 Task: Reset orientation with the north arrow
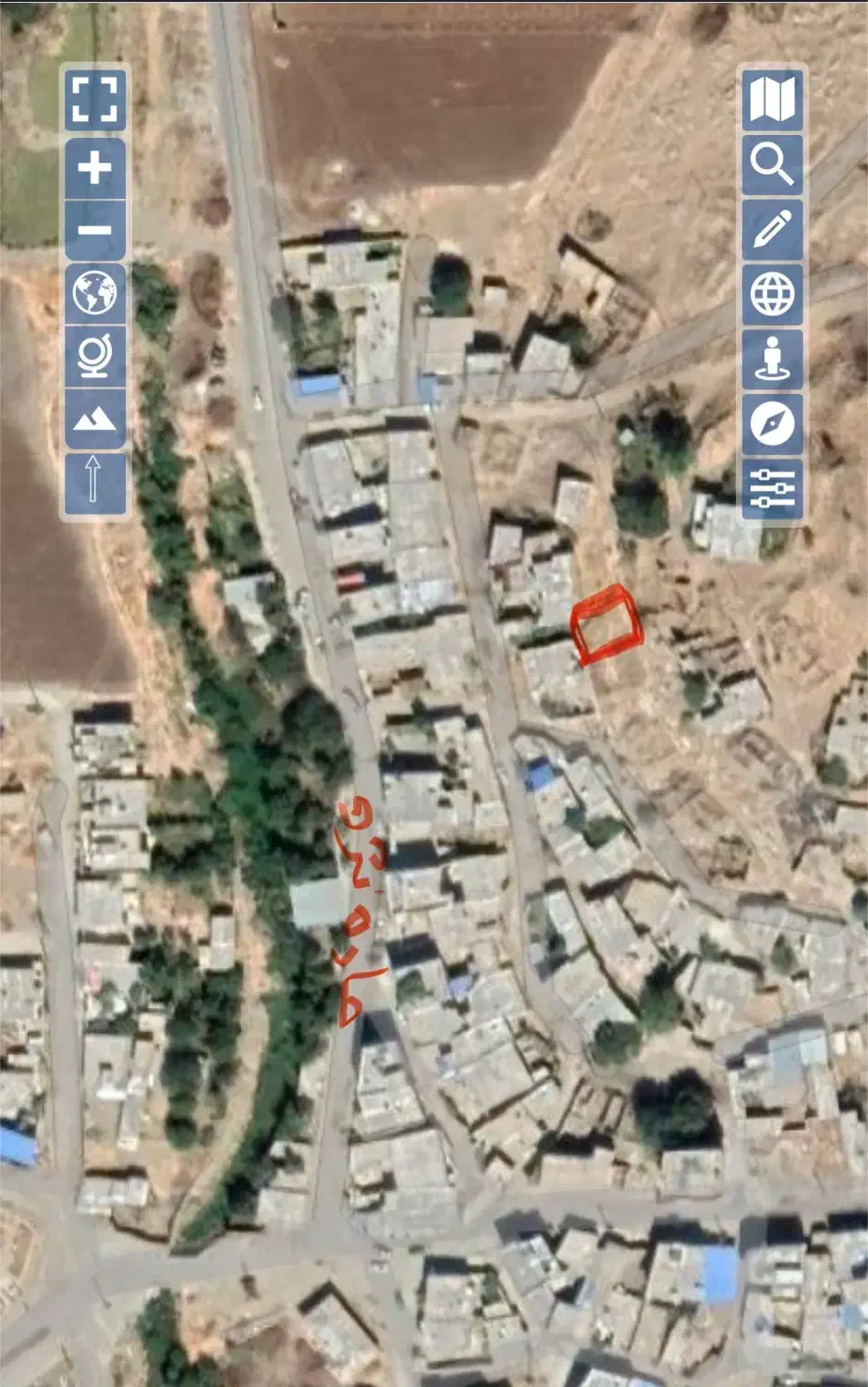pyautogui.click(x=94, y=481)
